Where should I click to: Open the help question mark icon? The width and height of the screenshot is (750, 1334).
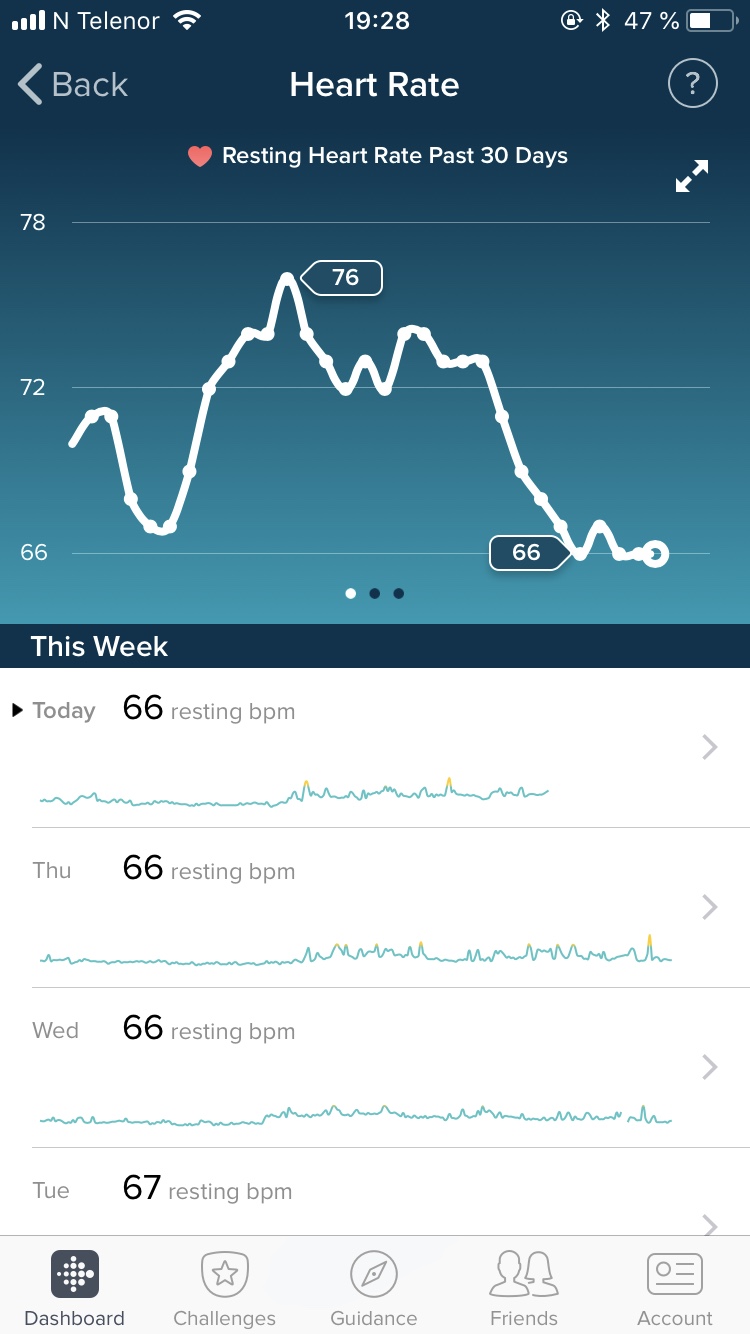coord(692,85)
